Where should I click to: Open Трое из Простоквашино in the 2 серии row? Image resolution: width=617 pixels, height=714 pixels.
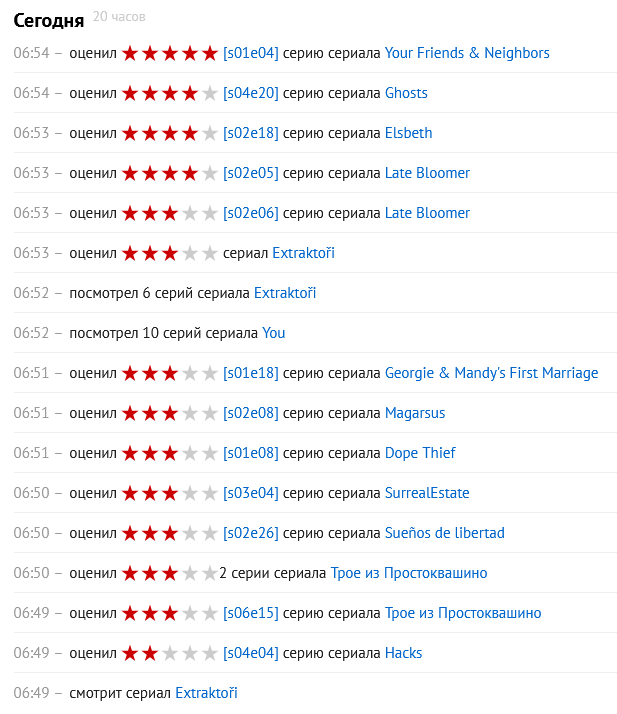tap(409, 573)
